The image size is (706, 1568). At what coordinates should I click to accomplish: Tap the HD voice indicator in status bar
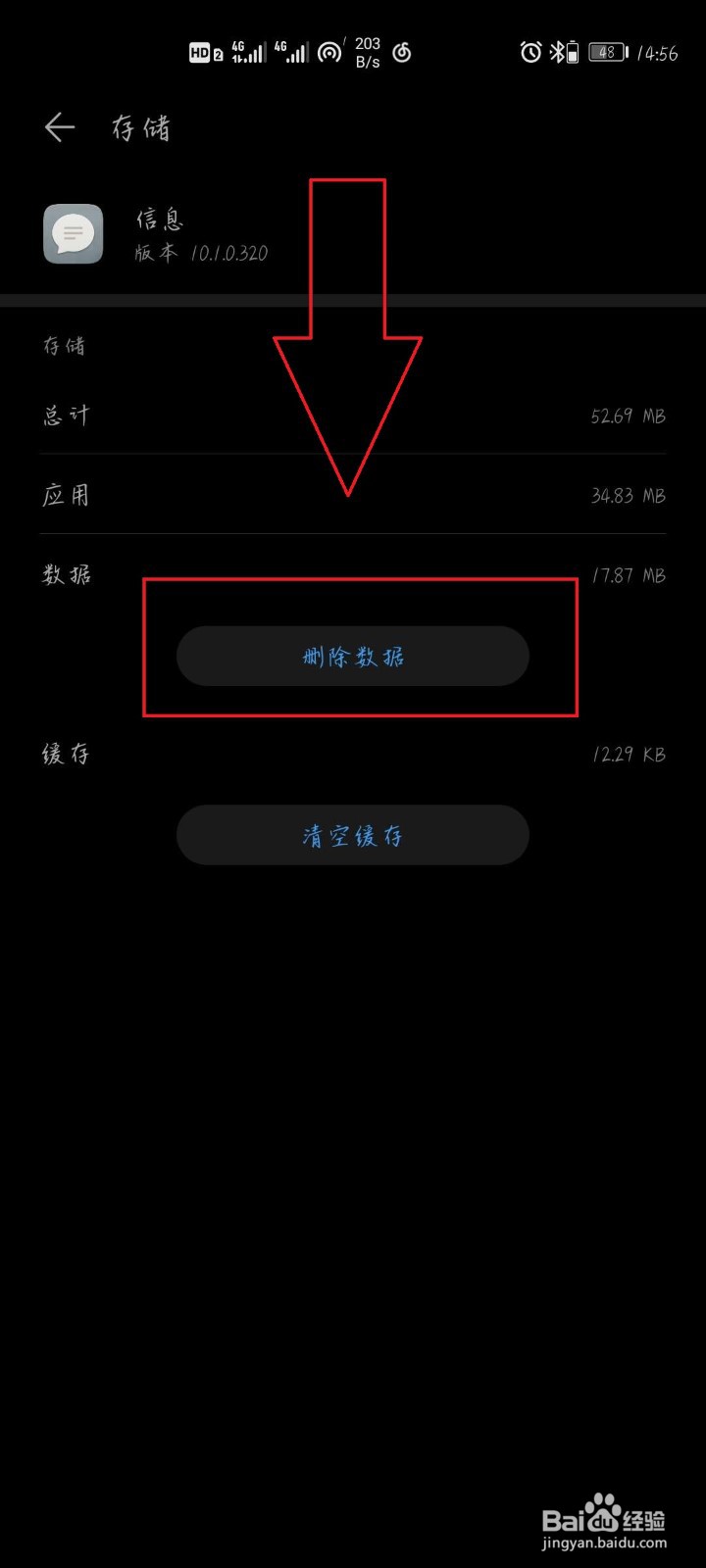202,52
